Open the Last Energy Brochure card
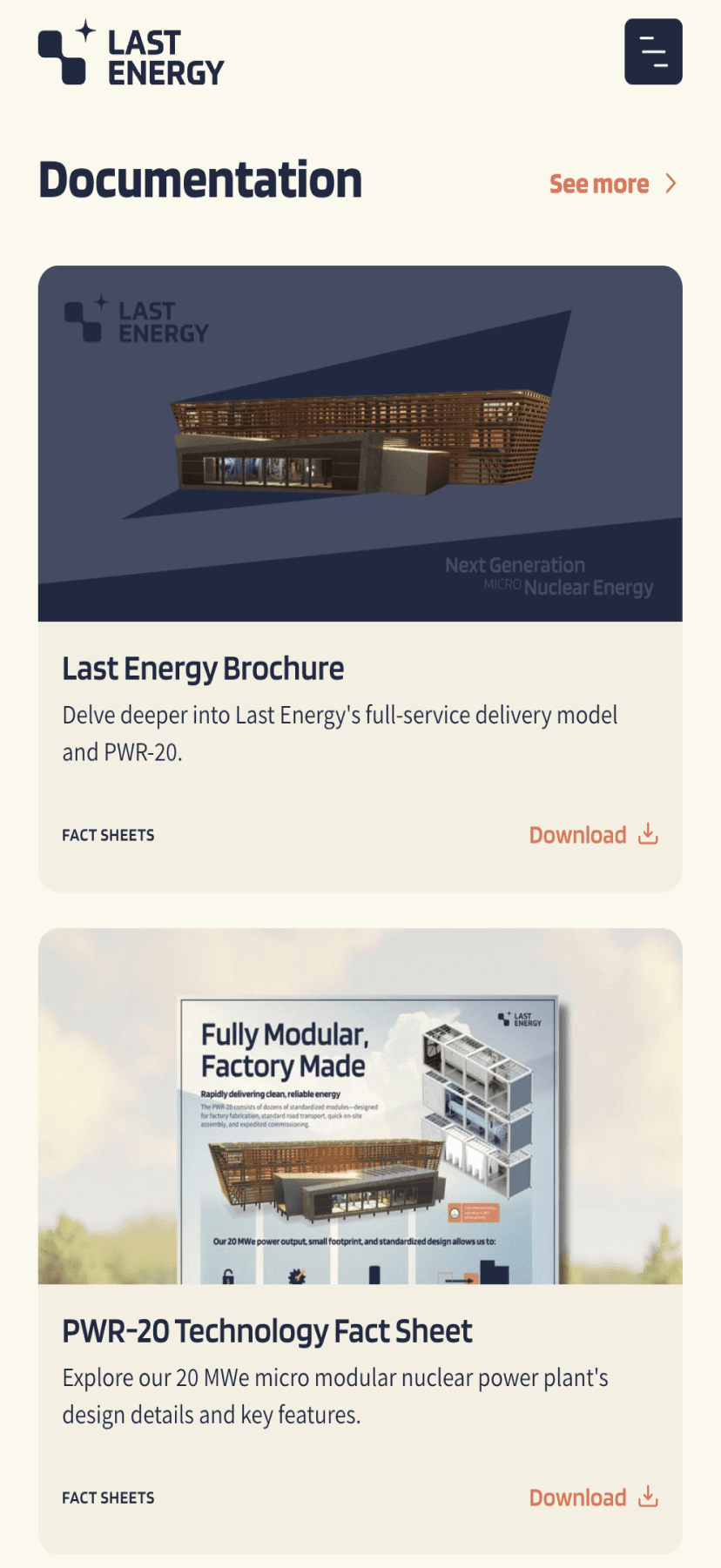The height and width of the screenshot is (1568, 721). [203, 669]
